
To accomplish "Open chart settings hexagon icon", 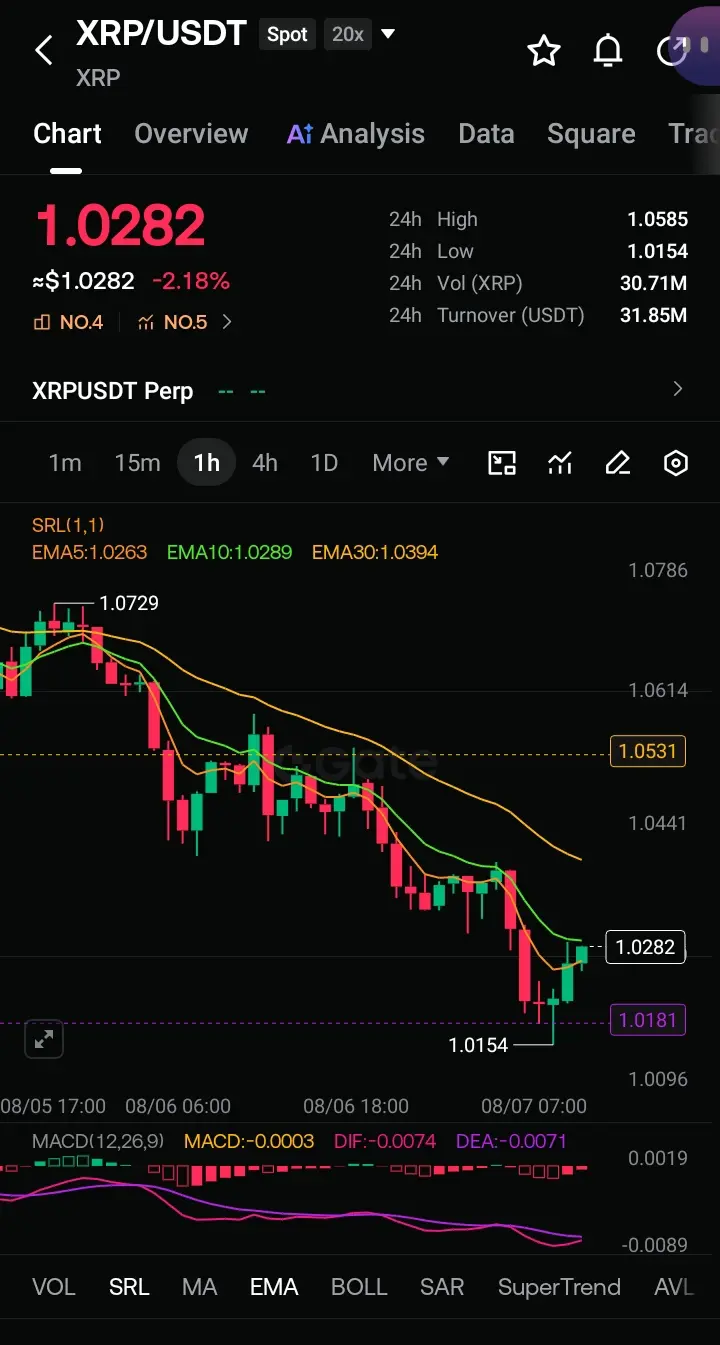I will pos(676,463).
